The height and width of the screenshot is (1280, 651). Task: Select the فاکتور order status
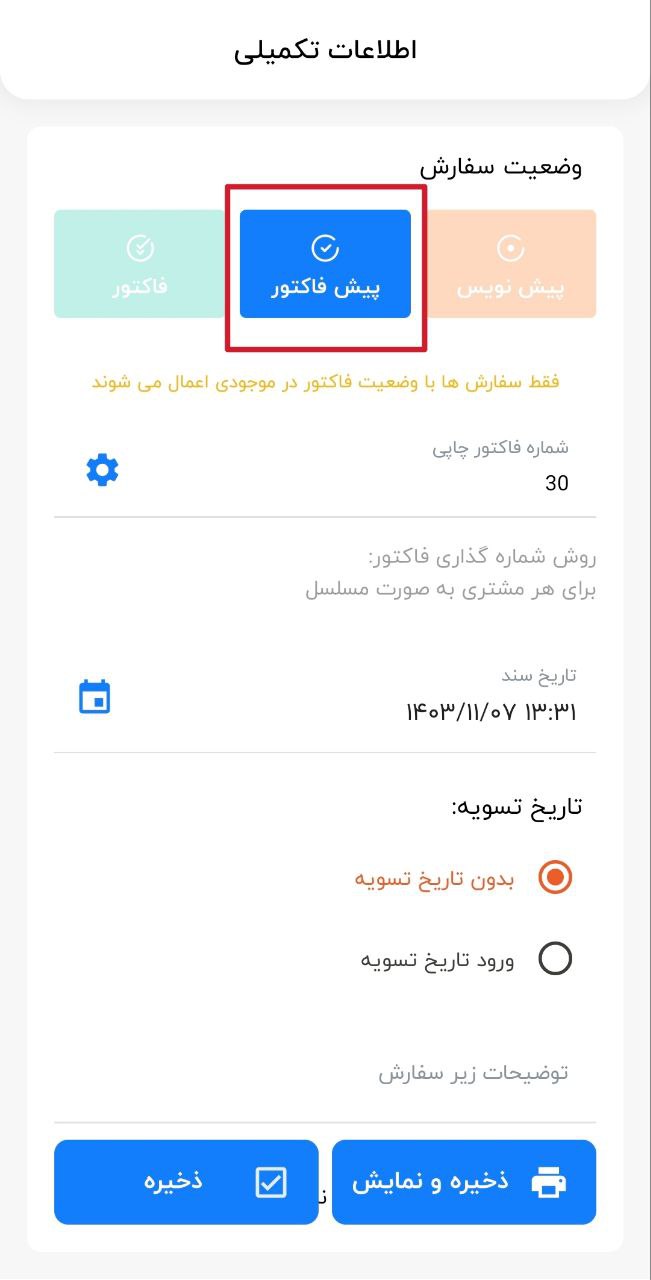[139, 264]
